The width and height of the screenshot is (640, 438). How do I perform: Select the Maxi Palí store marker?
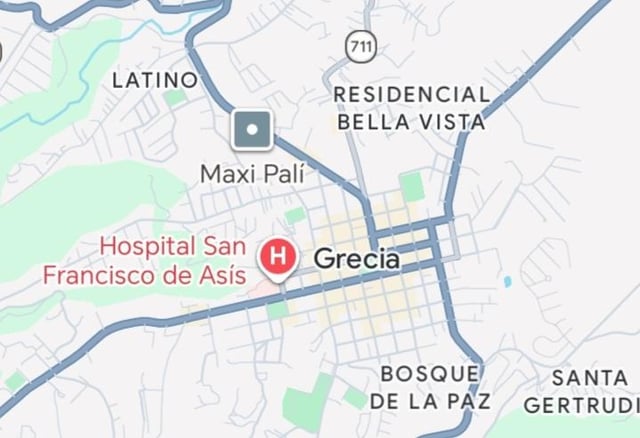[x=252, y=130]
